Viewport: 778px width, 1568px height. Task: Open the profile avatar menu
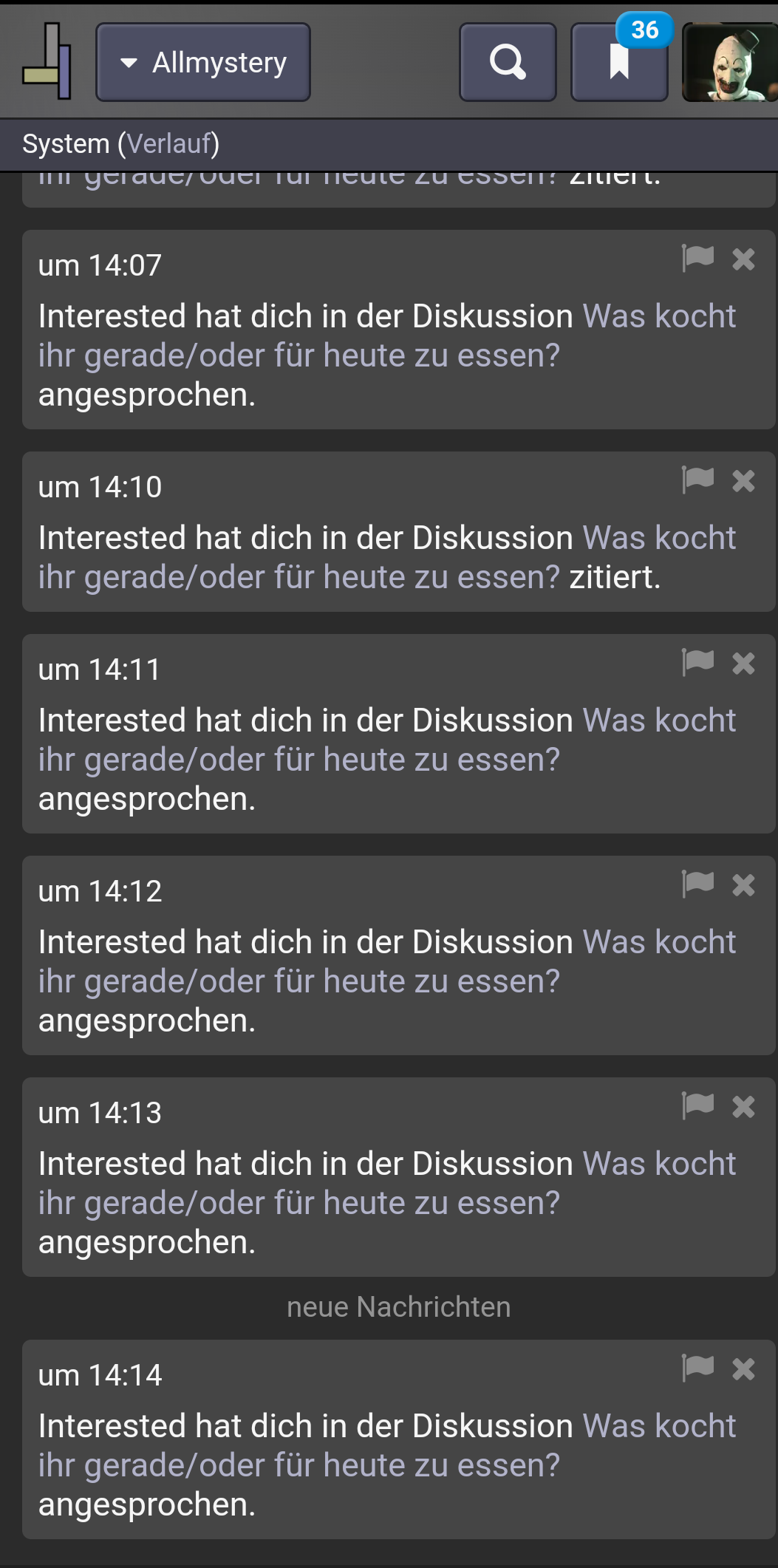(730, 62)
